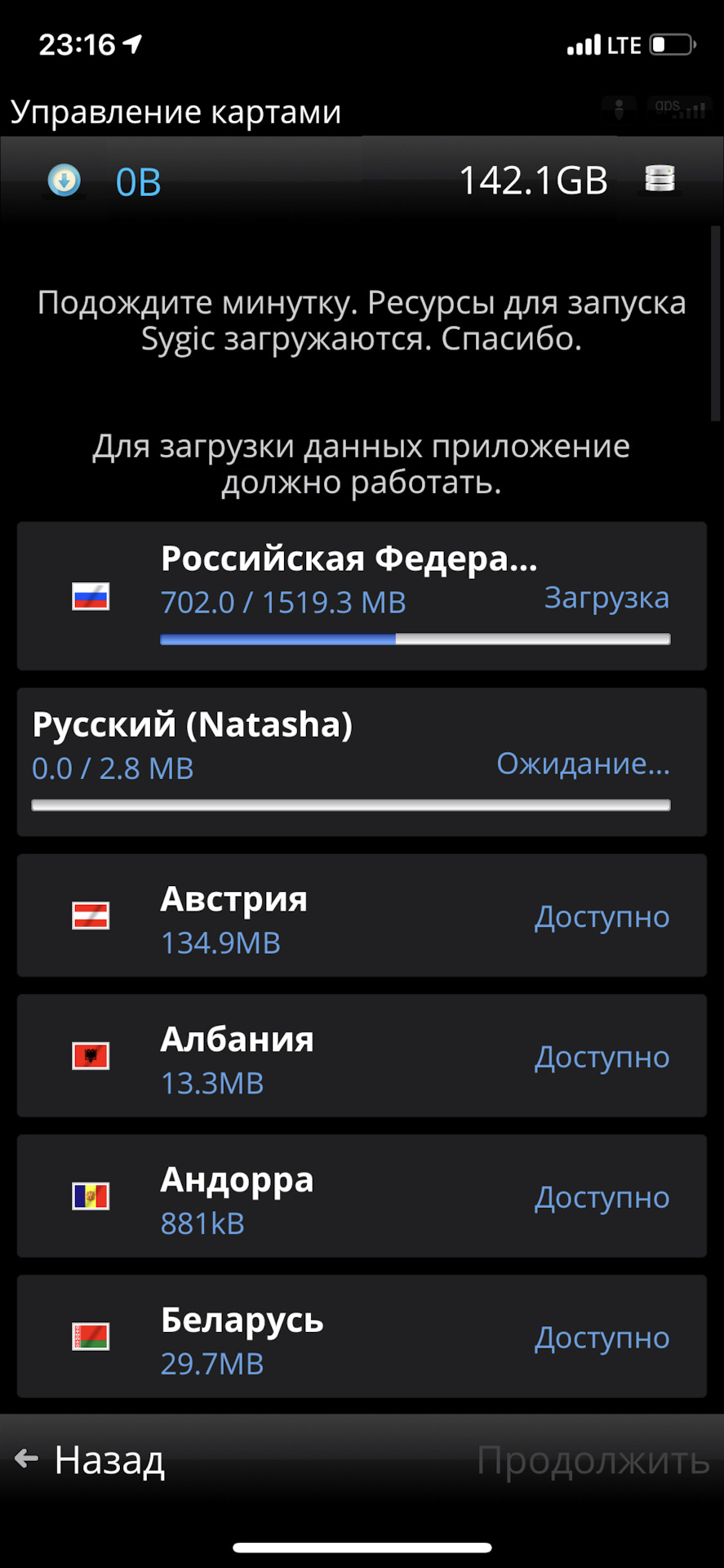Tap the download queue icon showing 0B

click(x=64, y=180)
